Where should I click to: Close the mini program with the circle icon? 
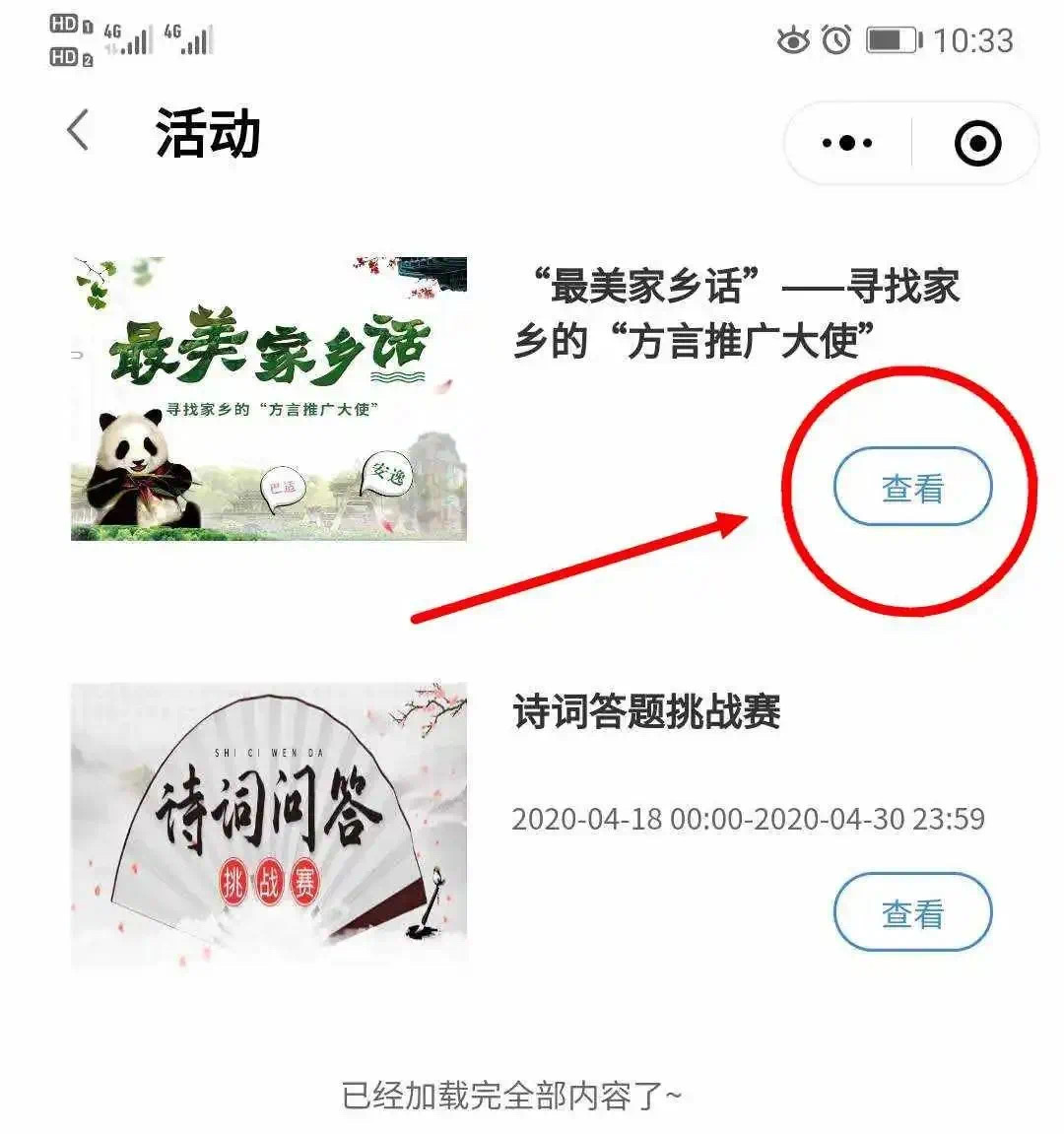coord(977,144)
